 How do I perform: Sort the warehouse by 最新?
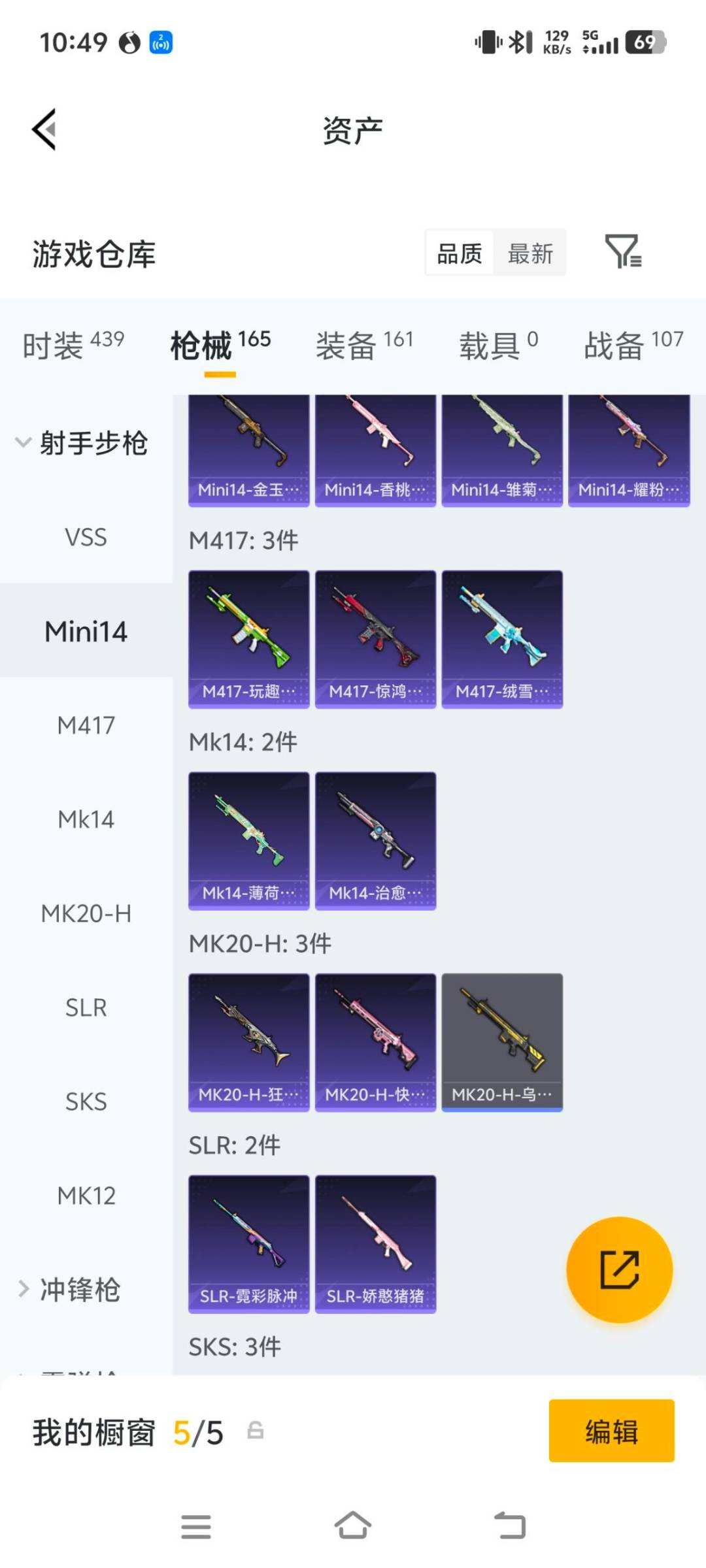[x=530, y=253]
